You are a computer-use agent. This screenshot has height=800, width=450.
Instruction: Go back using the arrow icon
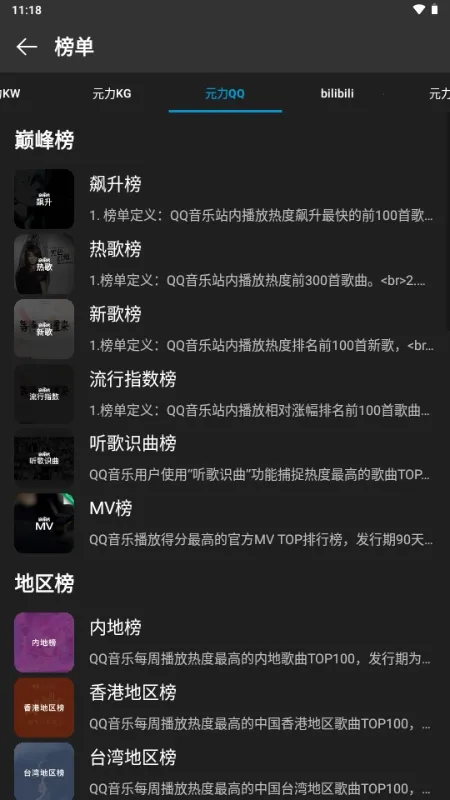27,47
